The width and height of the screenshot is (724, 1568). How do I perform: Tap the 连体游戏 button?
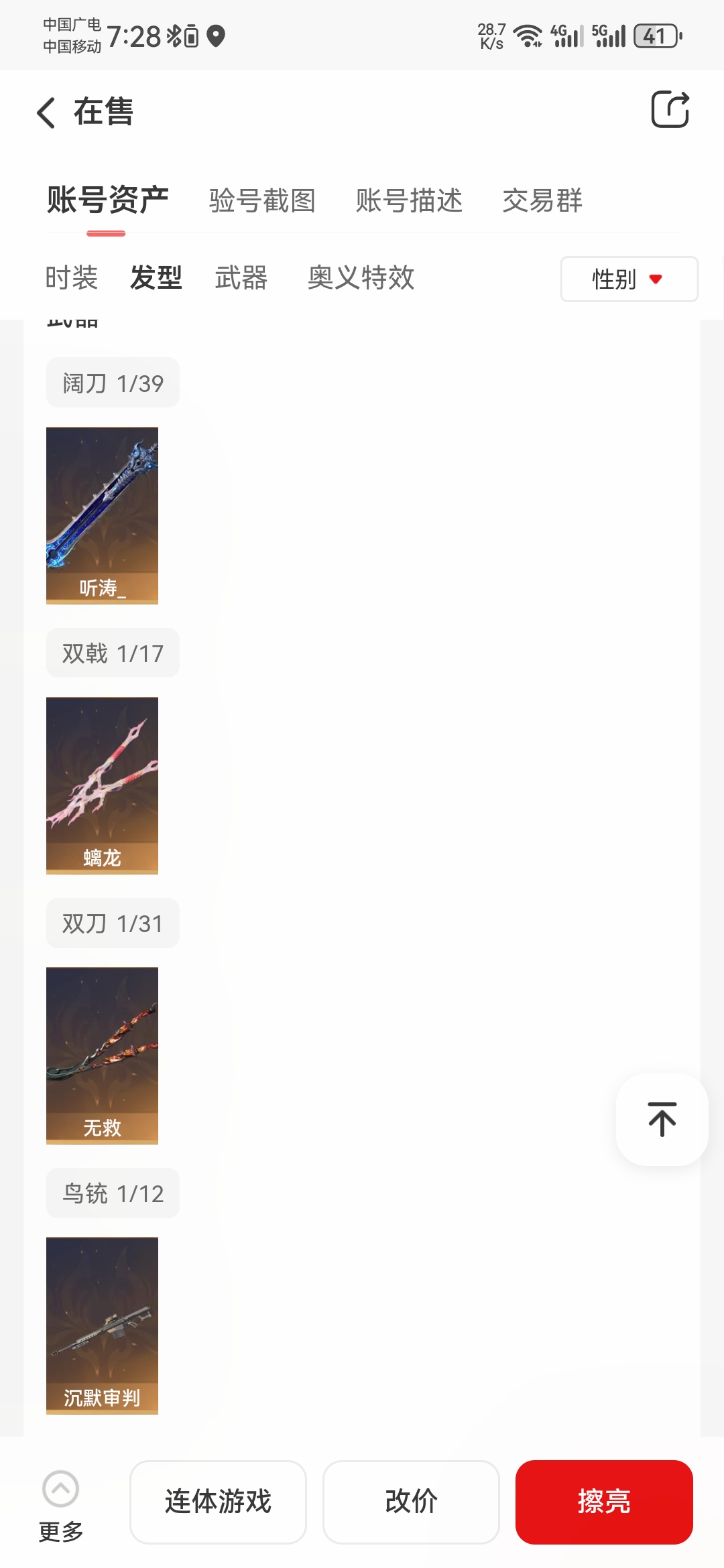tap(218, 1502)
